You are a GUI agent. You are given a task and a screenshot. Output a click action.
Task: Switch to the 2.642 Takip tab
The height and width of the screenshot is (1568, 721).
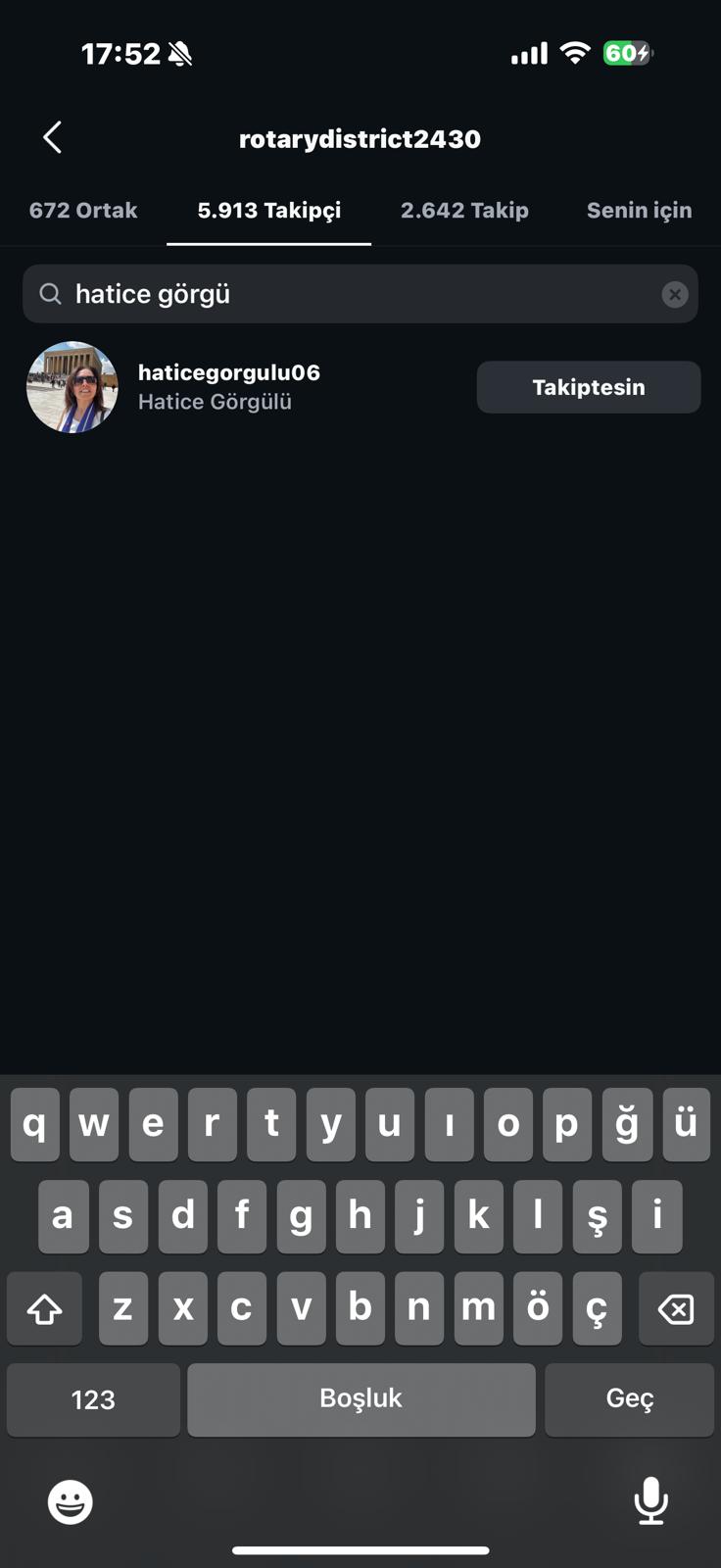click(464, 211)
